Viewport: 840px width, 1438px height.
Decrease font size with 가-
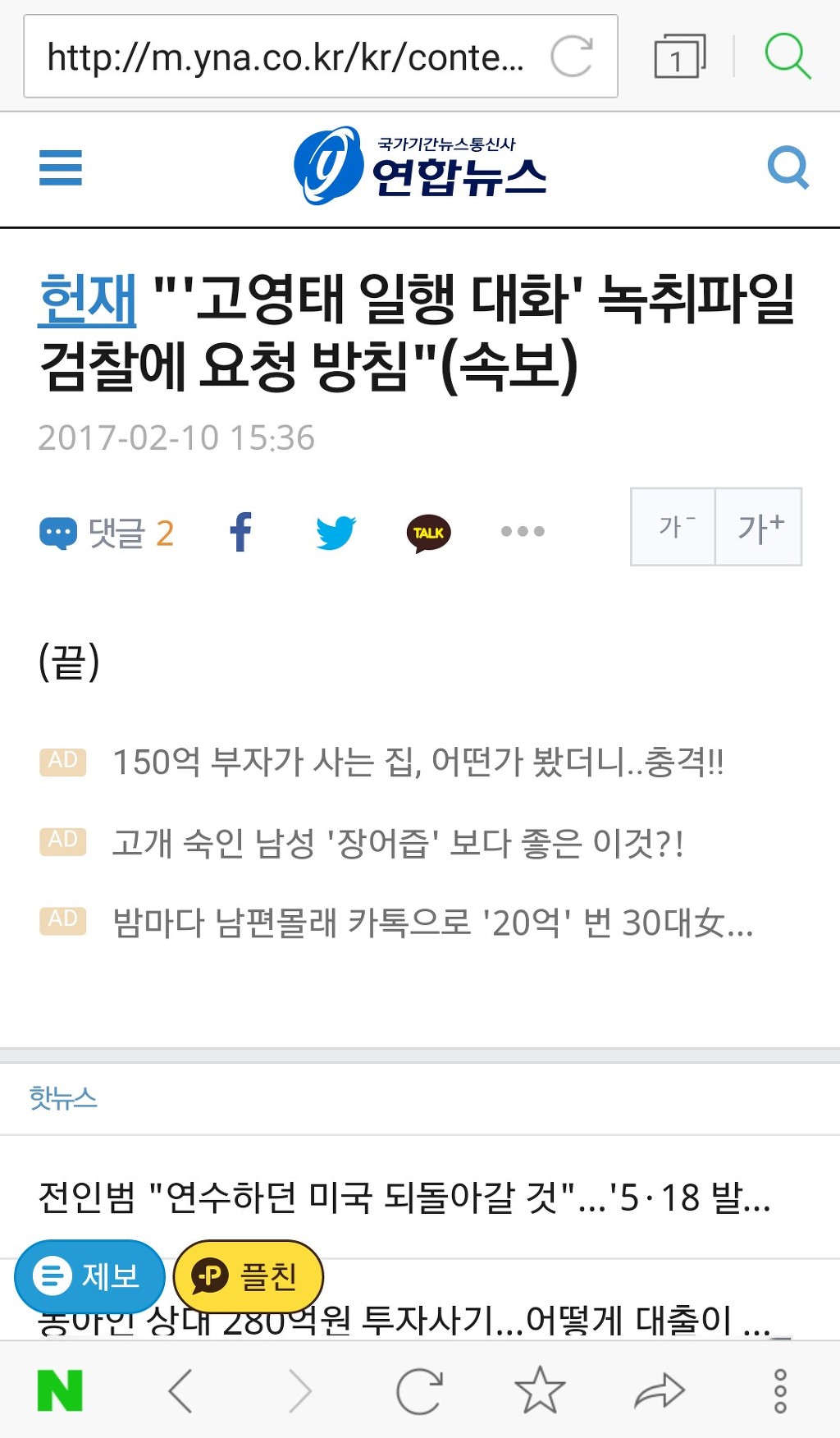673,527
